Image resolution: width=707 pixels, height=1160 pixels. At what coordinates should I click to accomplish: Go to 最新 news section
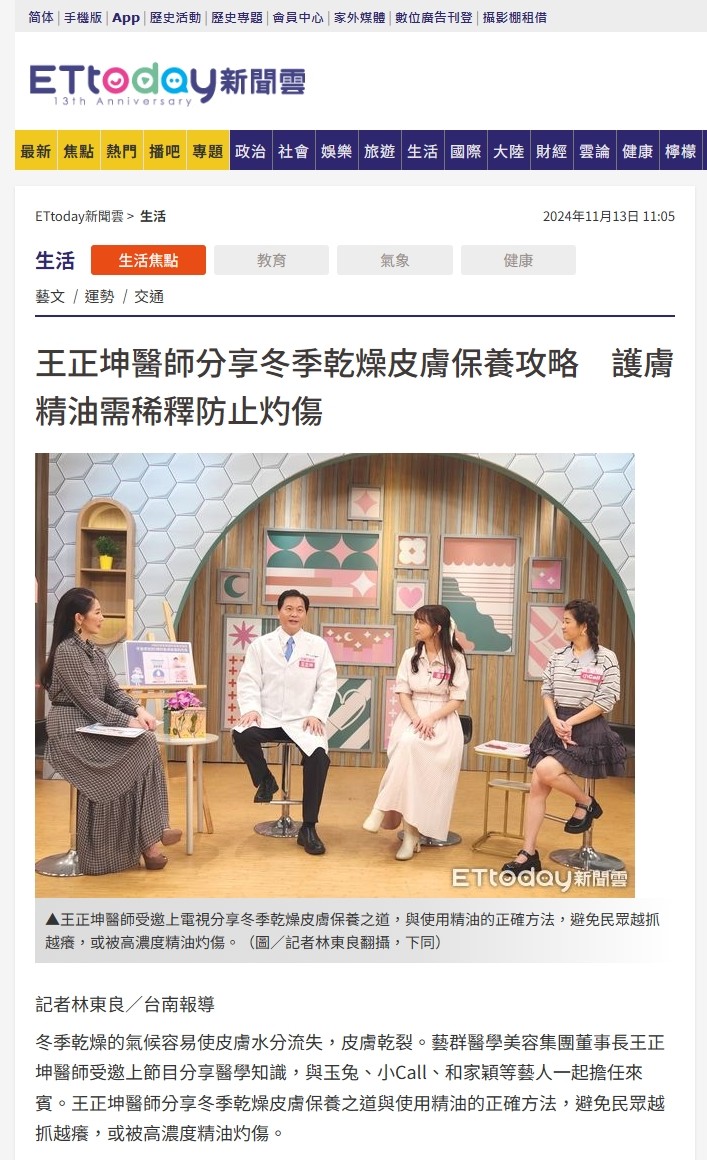(x=36, y=151)
